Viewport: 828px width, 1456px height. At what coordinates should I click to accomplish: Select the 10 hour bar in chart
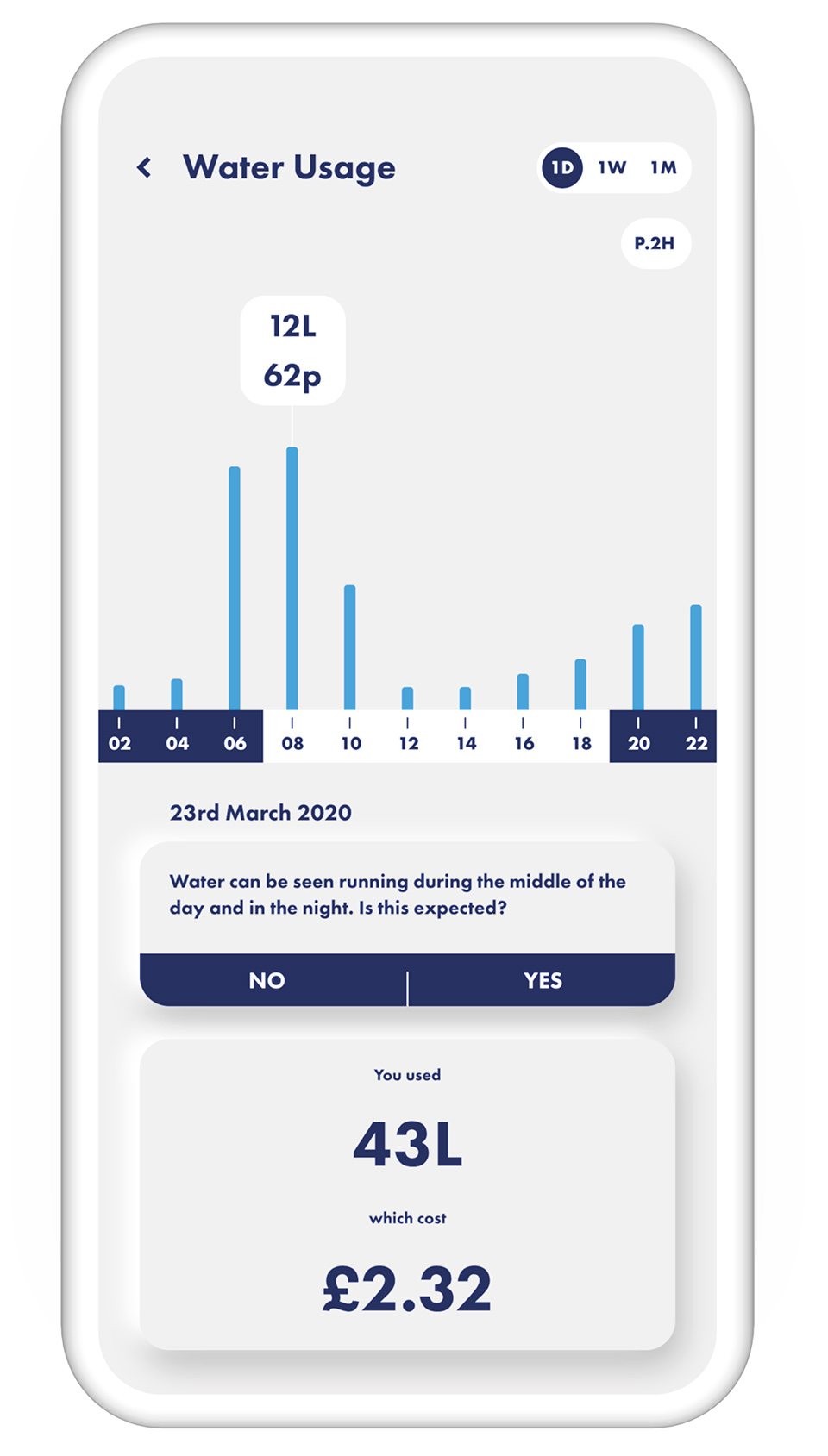(x=349, y=647)
